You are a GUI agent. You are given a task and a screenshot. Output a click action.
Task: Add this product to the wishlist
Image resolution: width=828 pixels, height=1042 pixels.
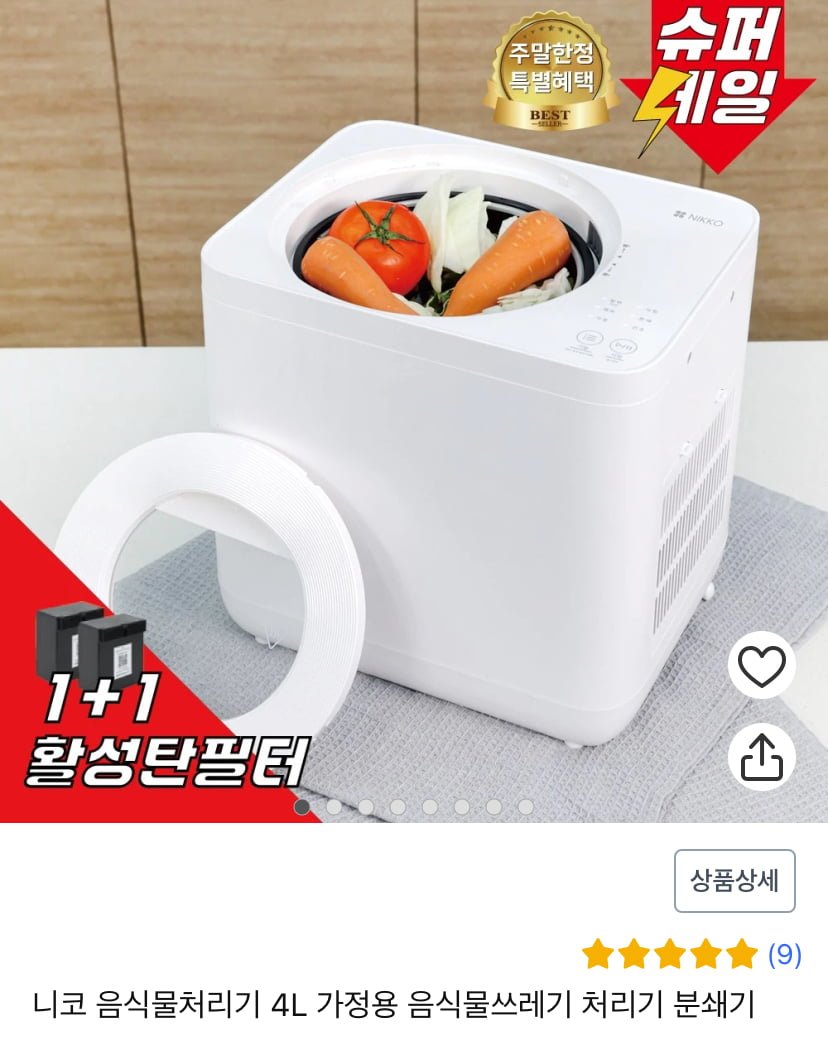tap(762, 666)
